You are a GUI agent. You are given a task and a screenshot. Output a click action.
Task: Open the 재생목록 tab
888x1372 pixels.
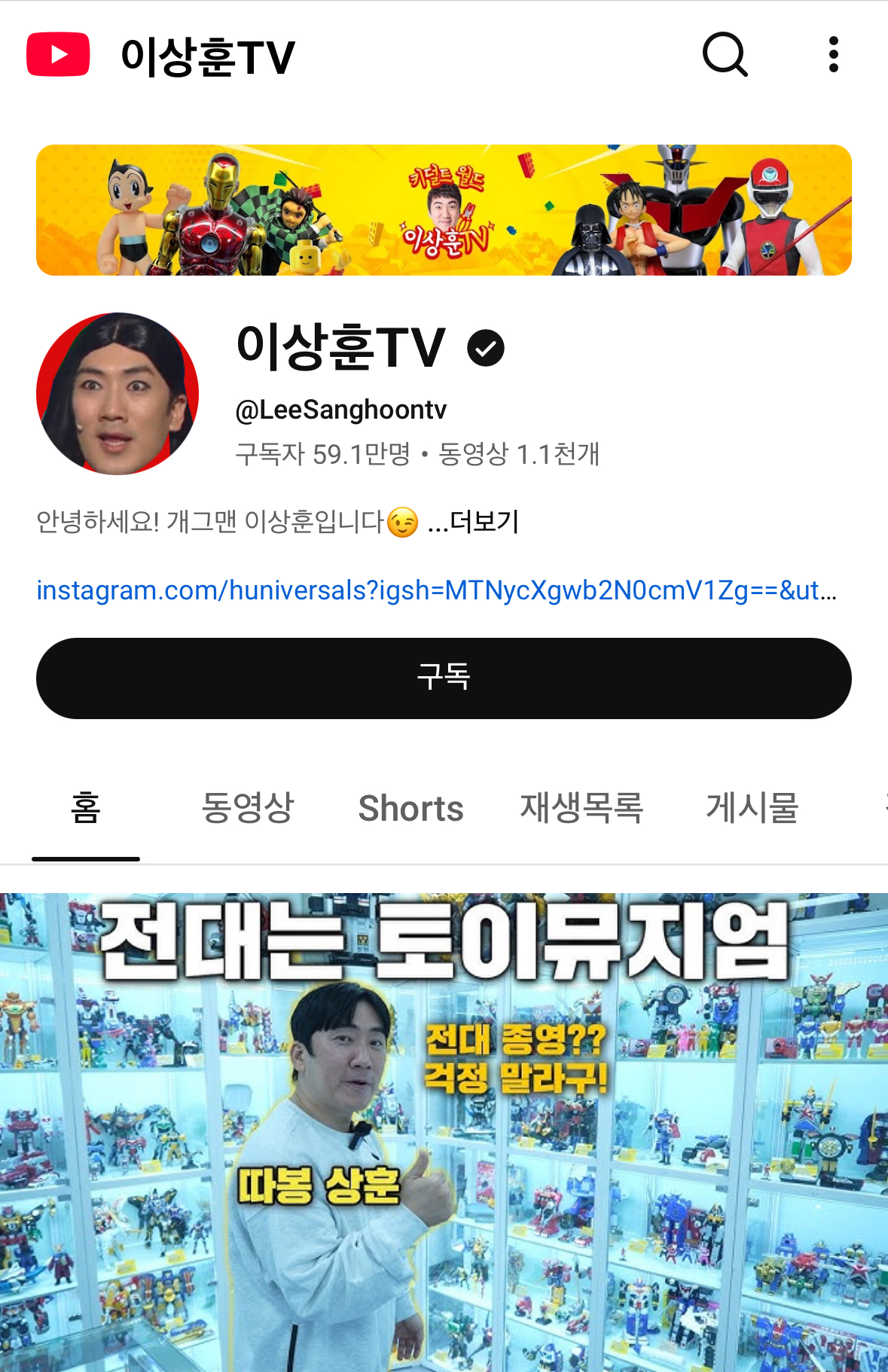(x=581, y=808)
